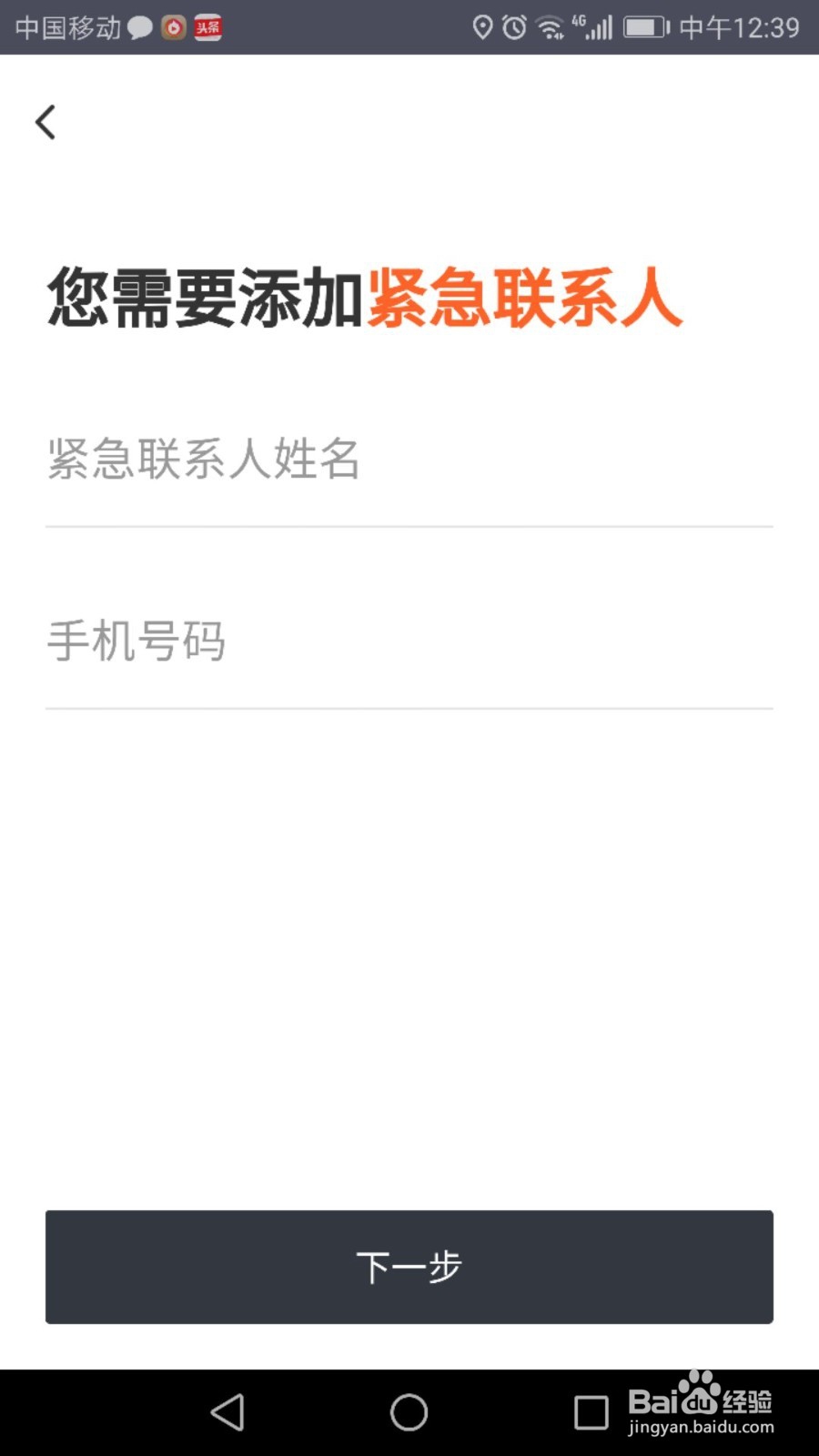
Task: Tap the 中国移动 carrier label
Action: [x=66, y=27]
